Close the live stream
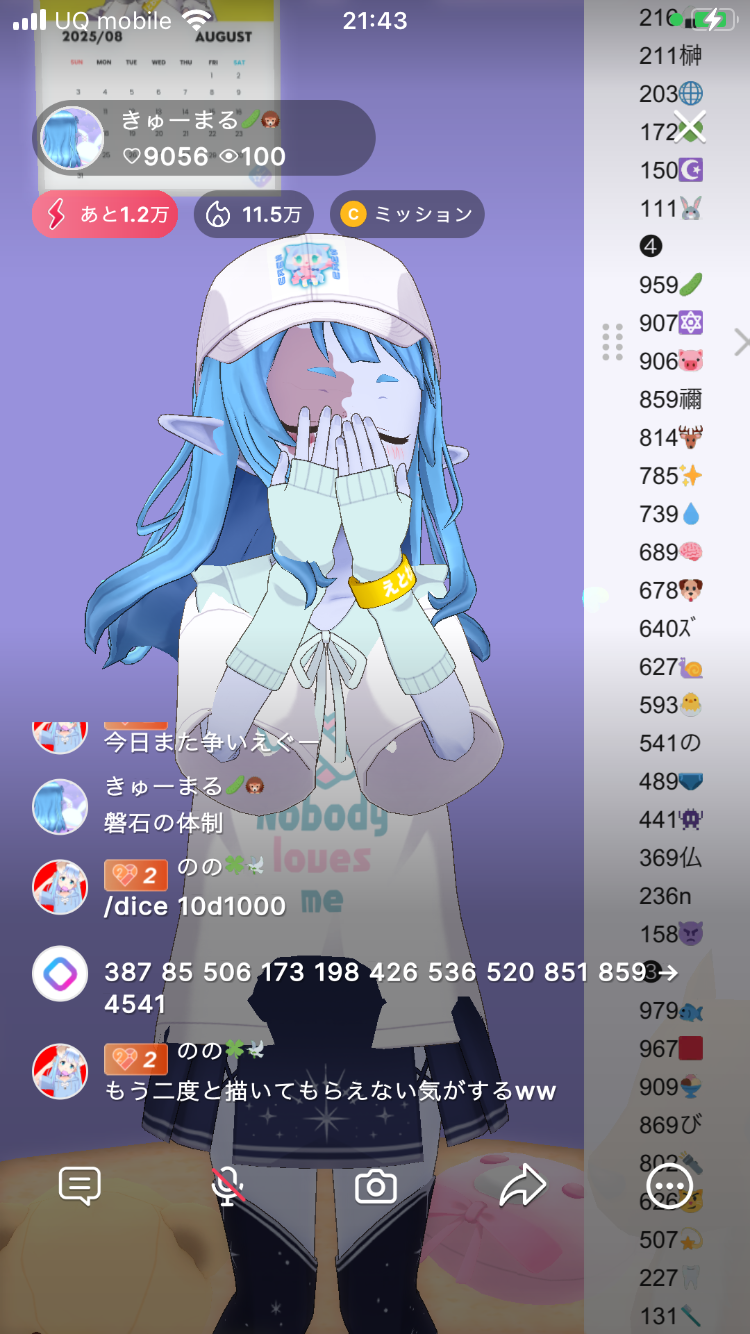Image resolution: width=750 pixels, height=1334 pixels. tap(691, 127)
